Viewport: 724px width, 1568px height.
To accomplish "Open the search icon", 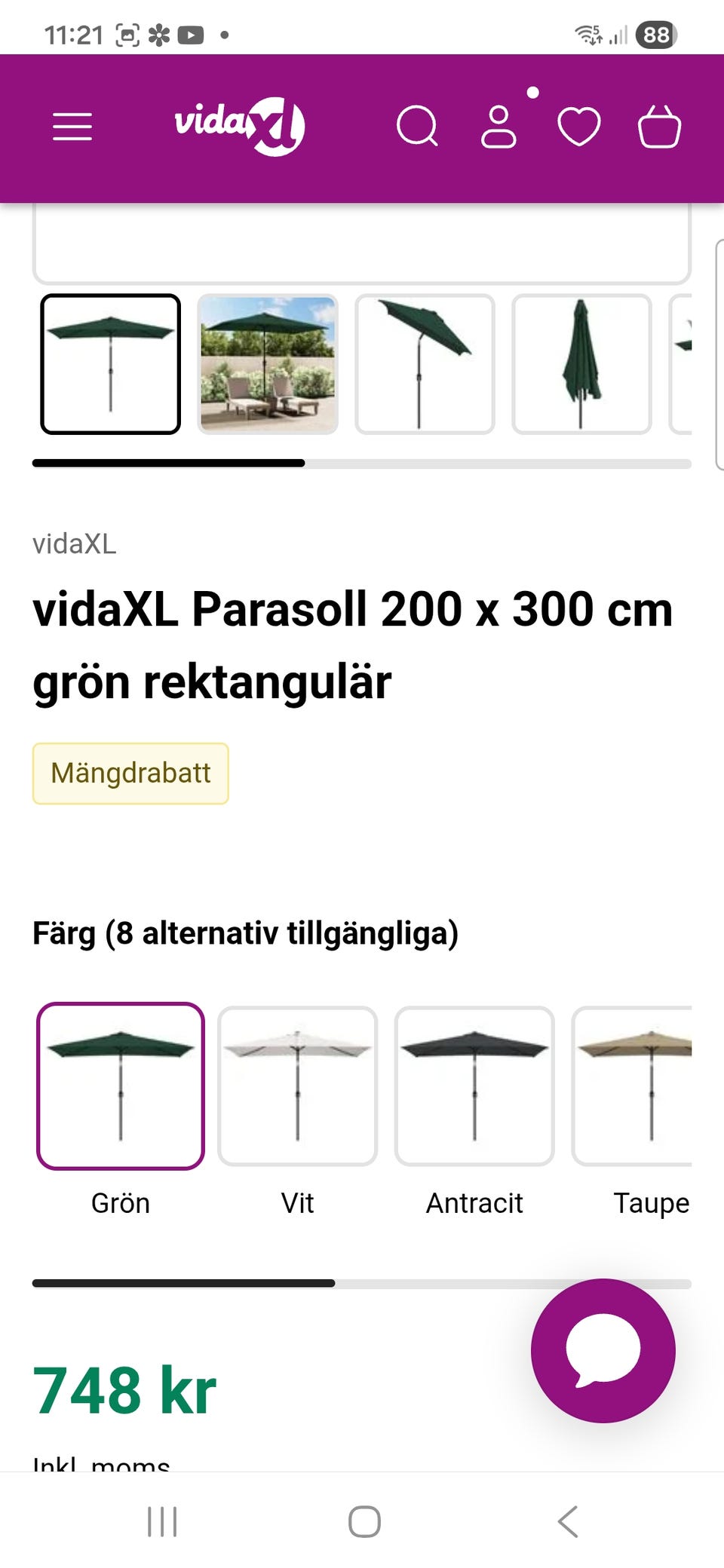I will tap(419, 128).
